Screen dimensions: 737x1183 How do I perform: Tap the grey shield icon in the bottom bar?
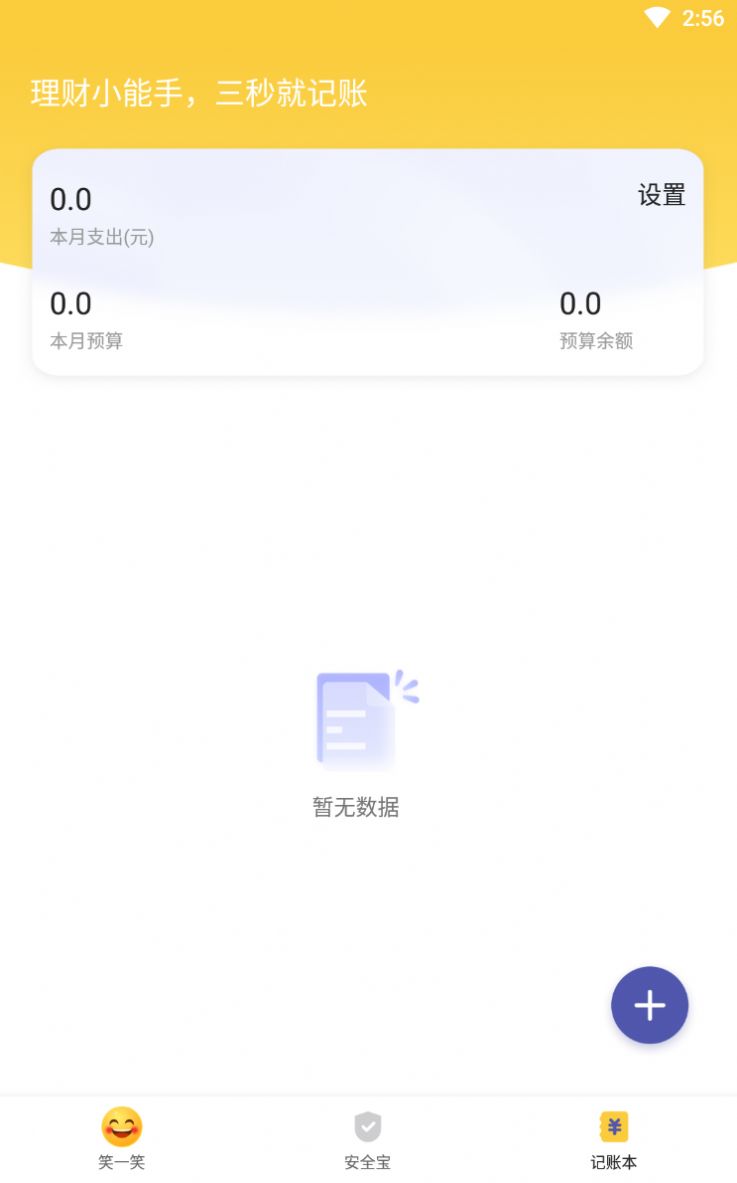[368, 1126]
